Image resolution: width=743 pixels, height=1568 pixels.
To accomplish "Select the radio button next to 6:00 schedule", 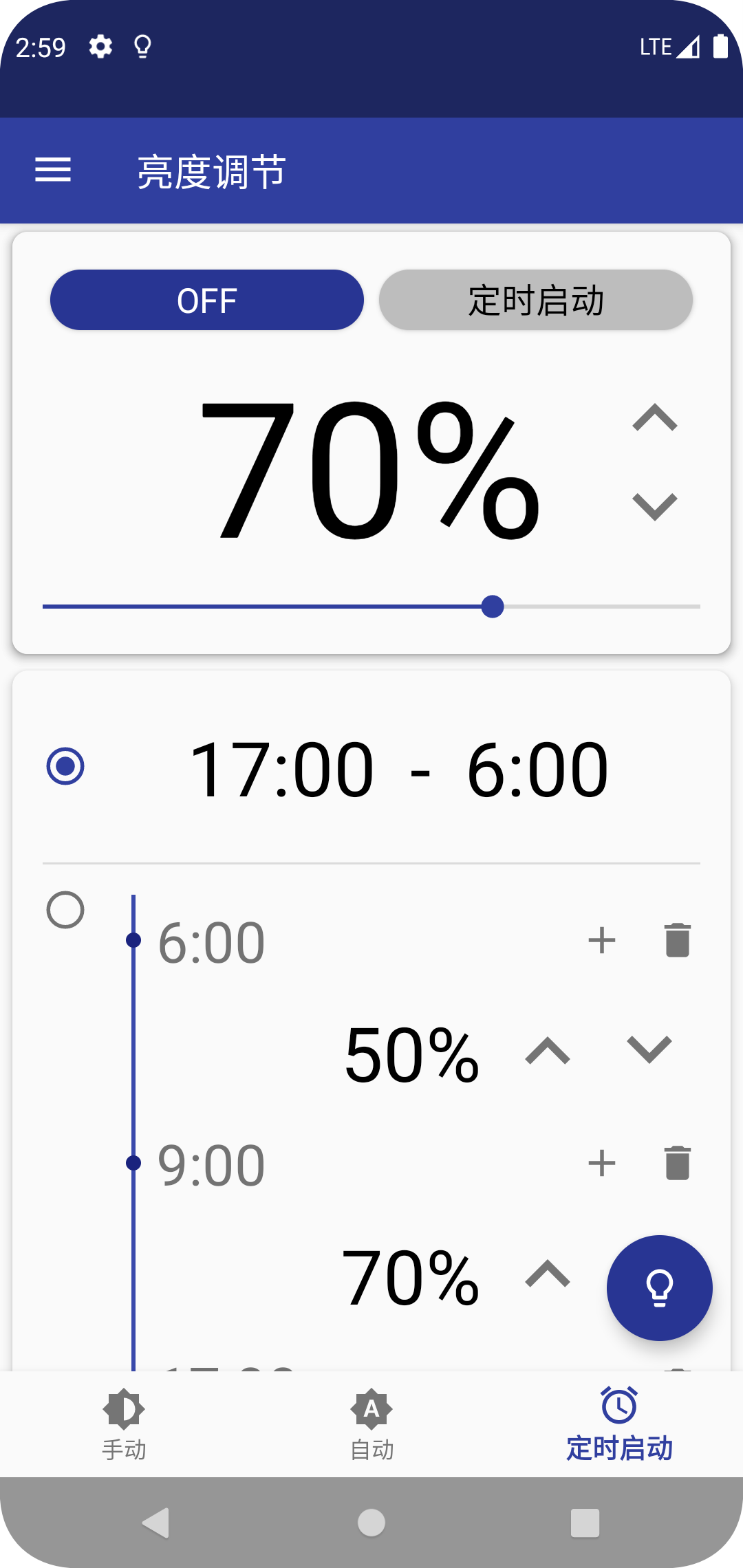I will [x=65, y=910].
